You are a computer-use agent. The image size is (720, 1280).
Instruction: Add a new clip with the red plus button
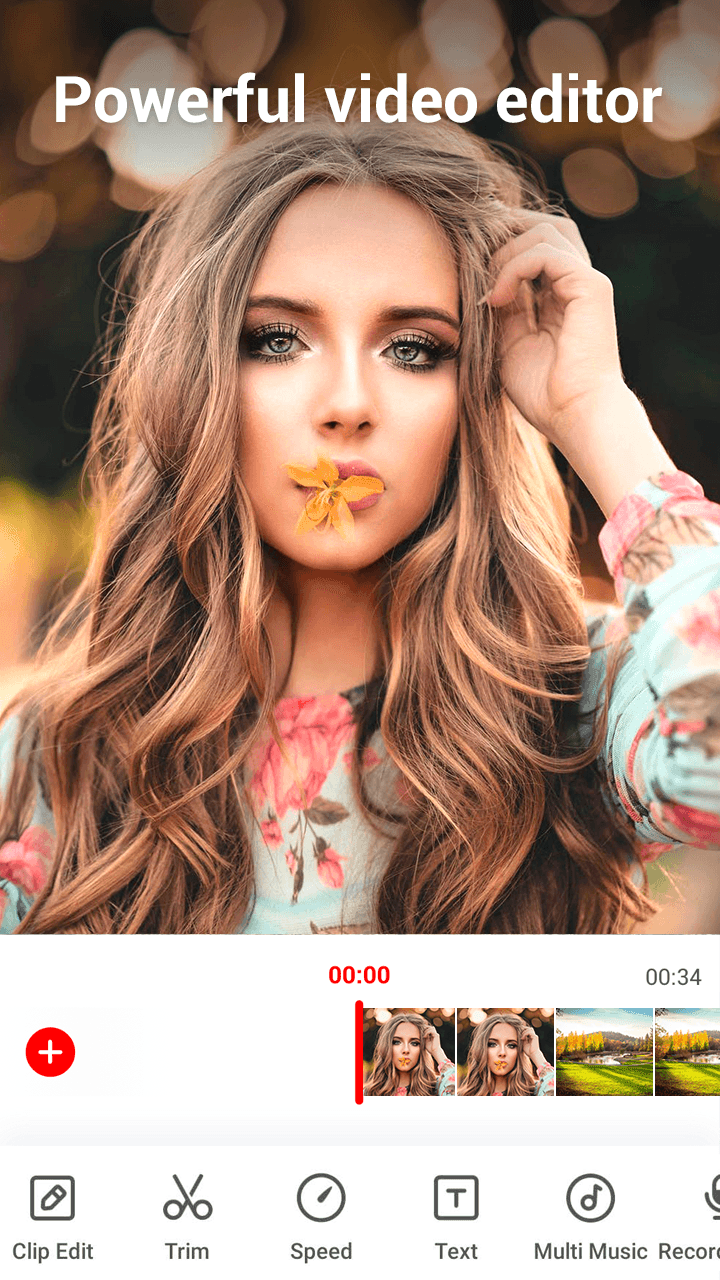pos(51,1052)
